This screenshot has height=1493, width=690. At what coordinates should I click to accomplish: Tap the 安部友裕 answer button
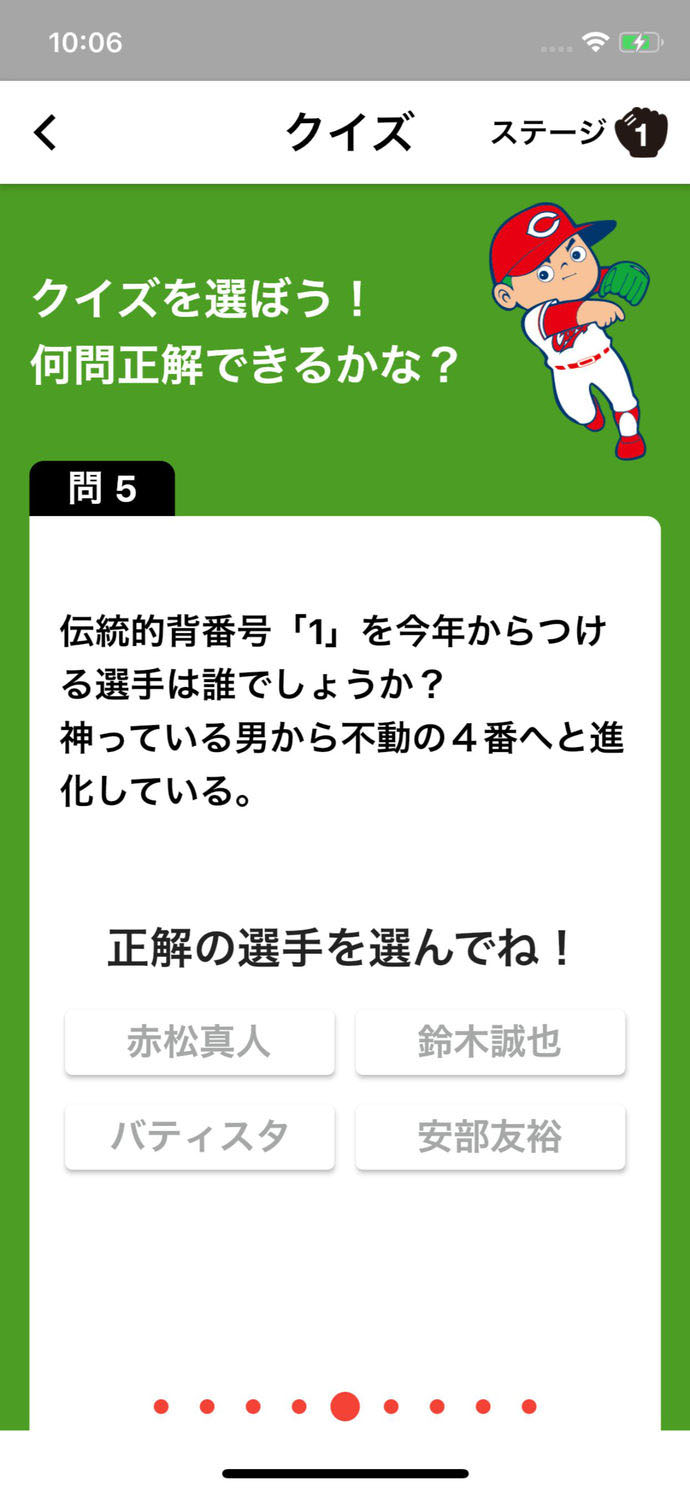pyautogui.click(x=490, y=1137)
